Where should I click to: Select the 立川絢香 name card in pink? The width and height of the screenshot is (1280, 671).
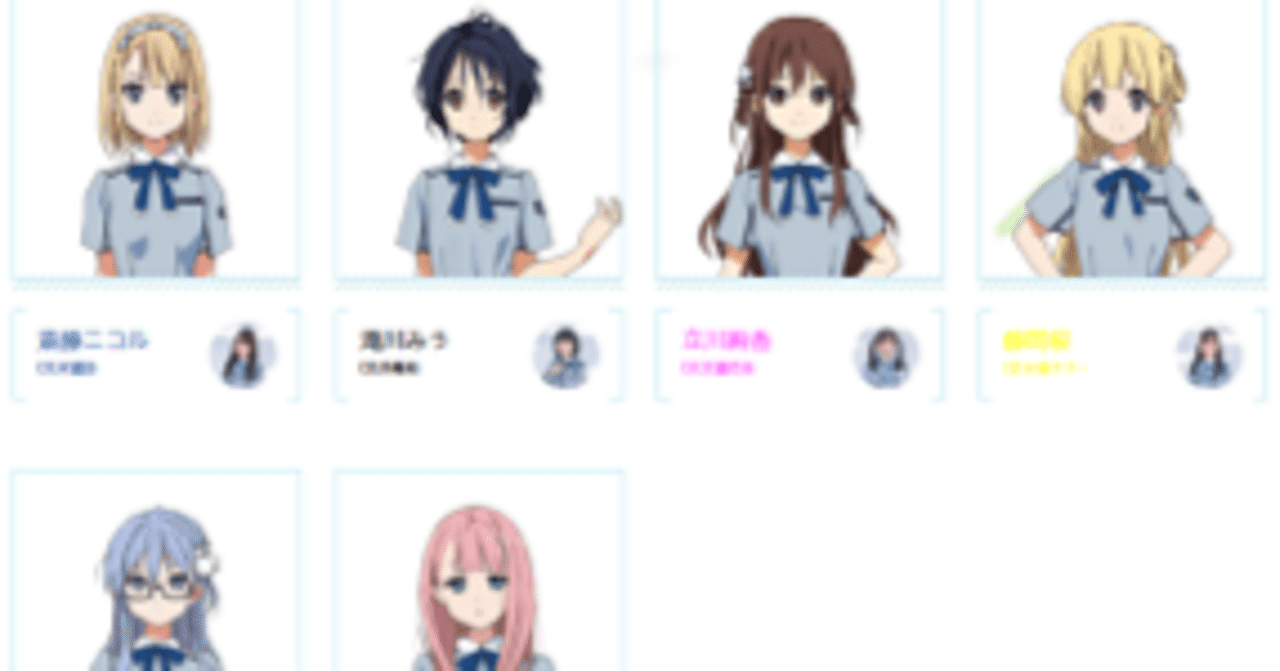click(x=799, y=355)
